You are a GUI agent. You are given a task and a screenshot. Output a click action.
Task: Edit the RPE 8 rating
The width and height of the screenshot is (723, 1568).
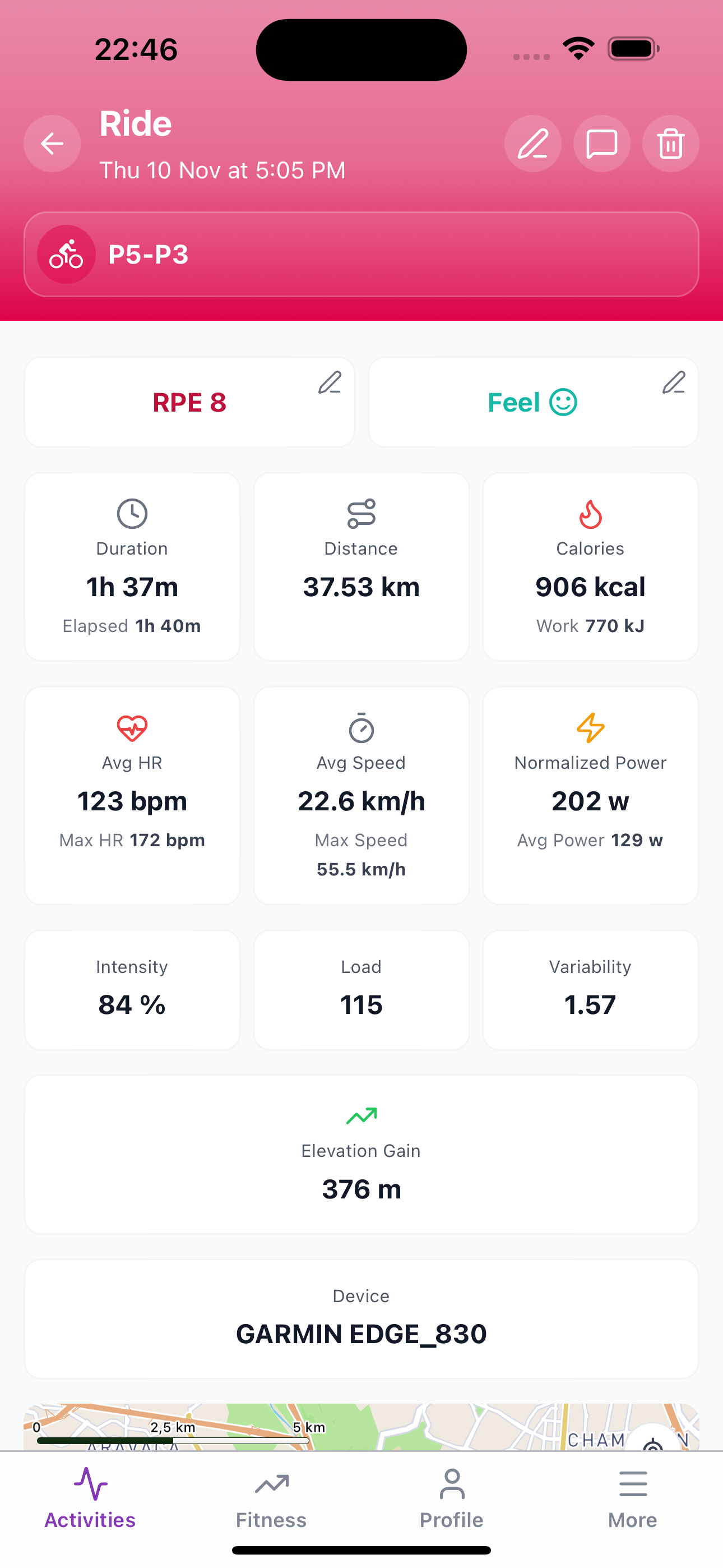click(329, 383)
